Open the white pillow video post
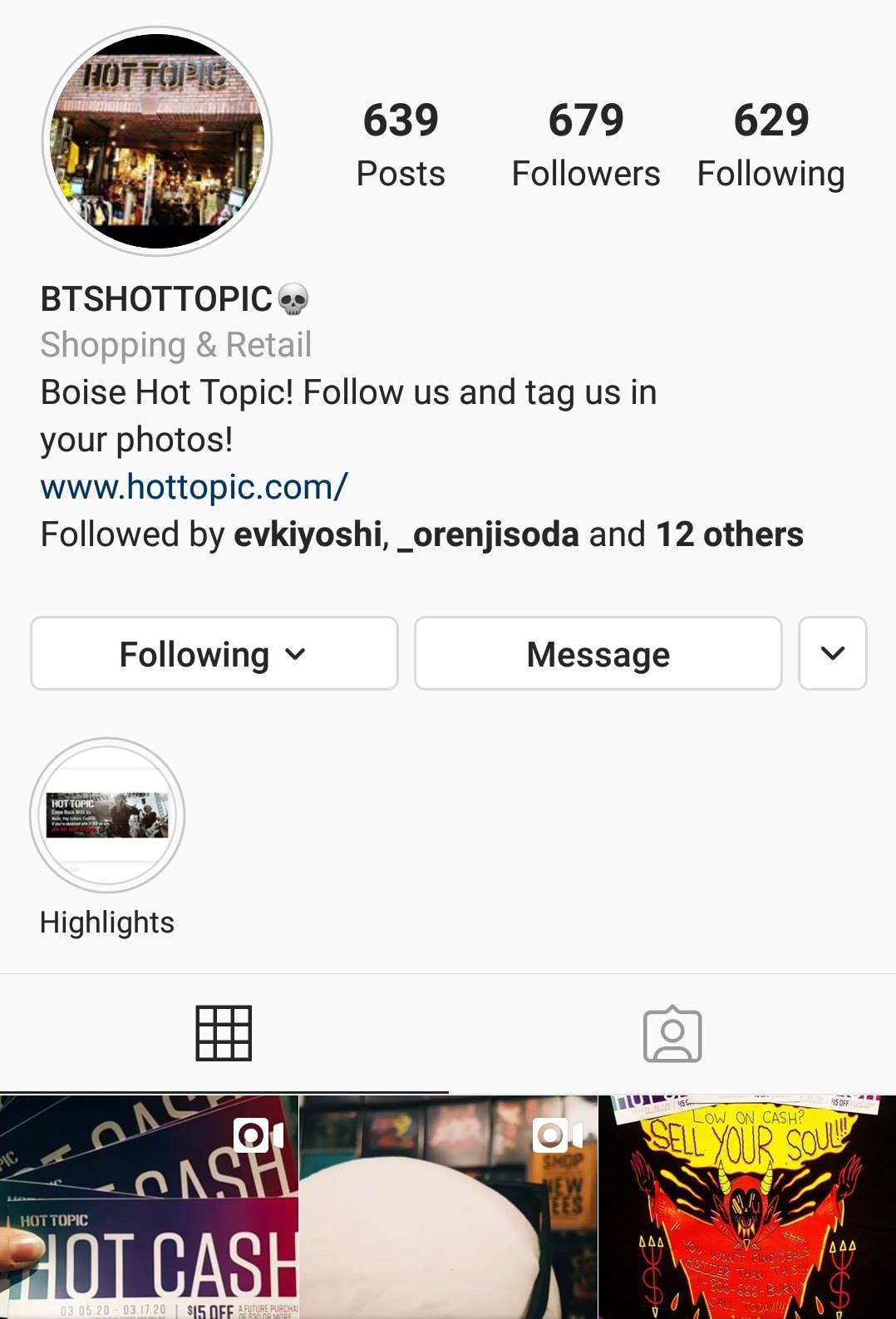 [x=448, y=1207]
